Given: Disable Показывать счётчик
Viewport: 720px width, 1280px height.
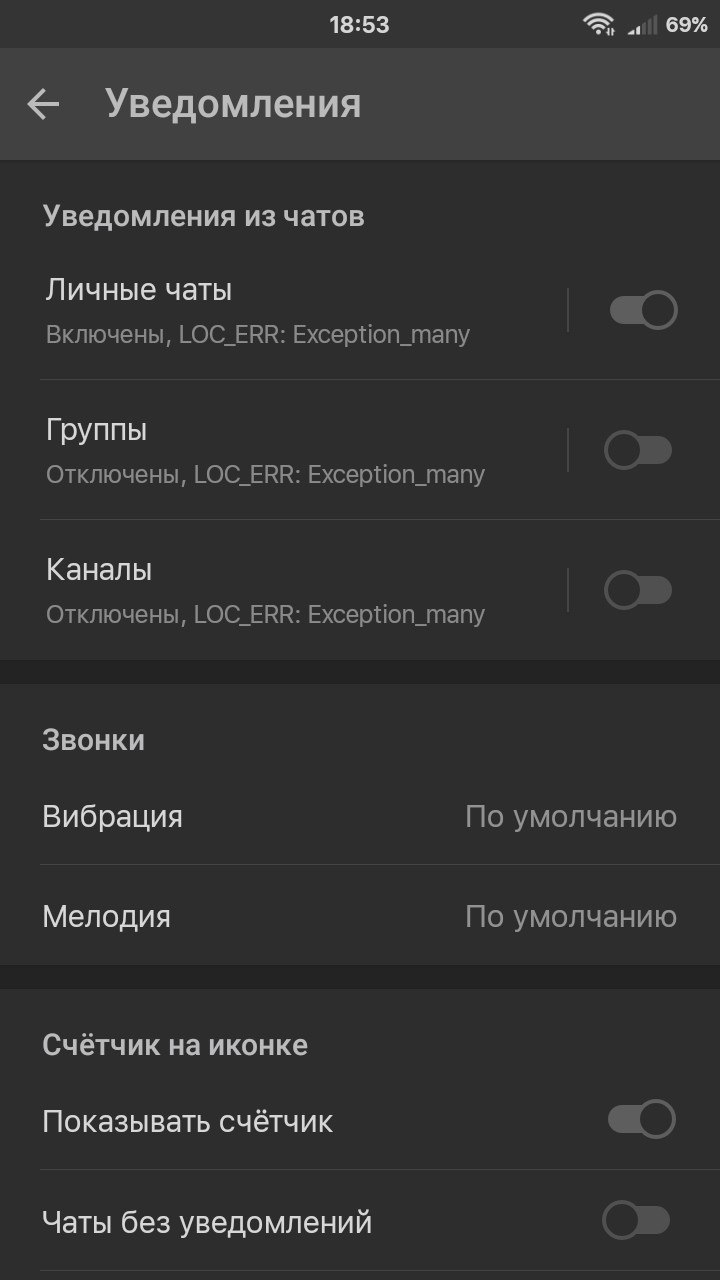Looking at the screenshot, I should click(x=641, y=1120).
